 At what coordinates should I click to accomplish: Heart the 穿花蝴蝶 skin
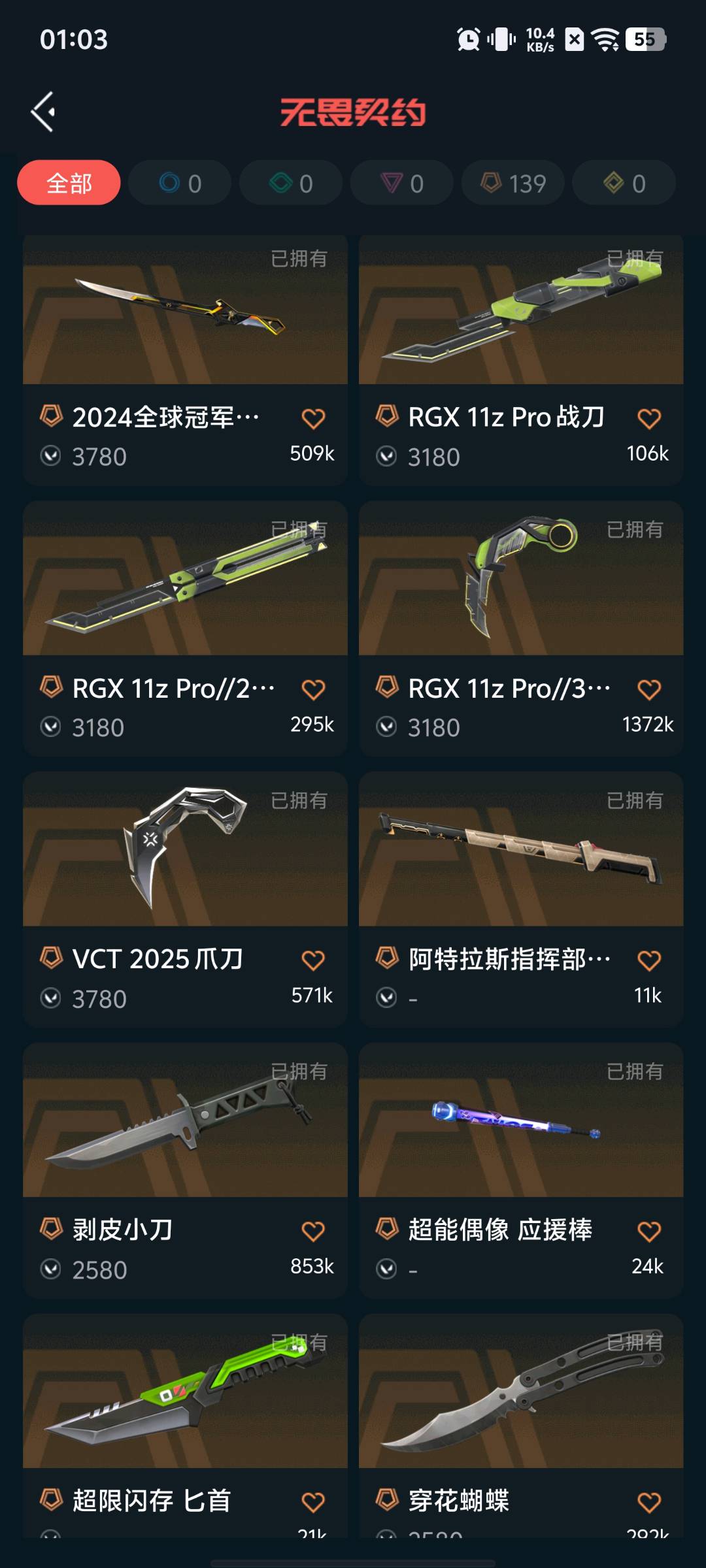click(x=648, y=1503)
